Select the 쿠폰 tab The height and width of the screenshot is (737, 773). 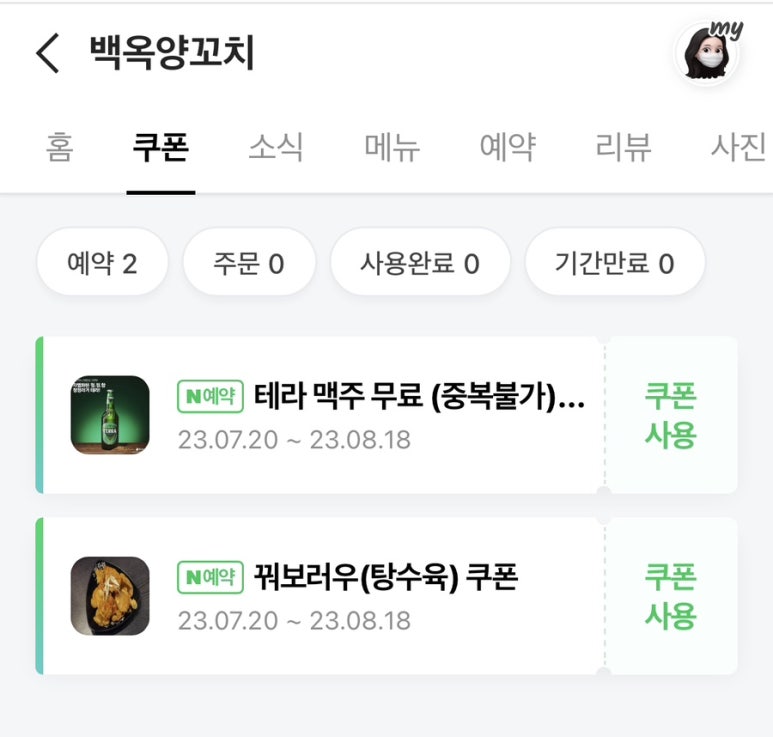(x=160, y=148)
